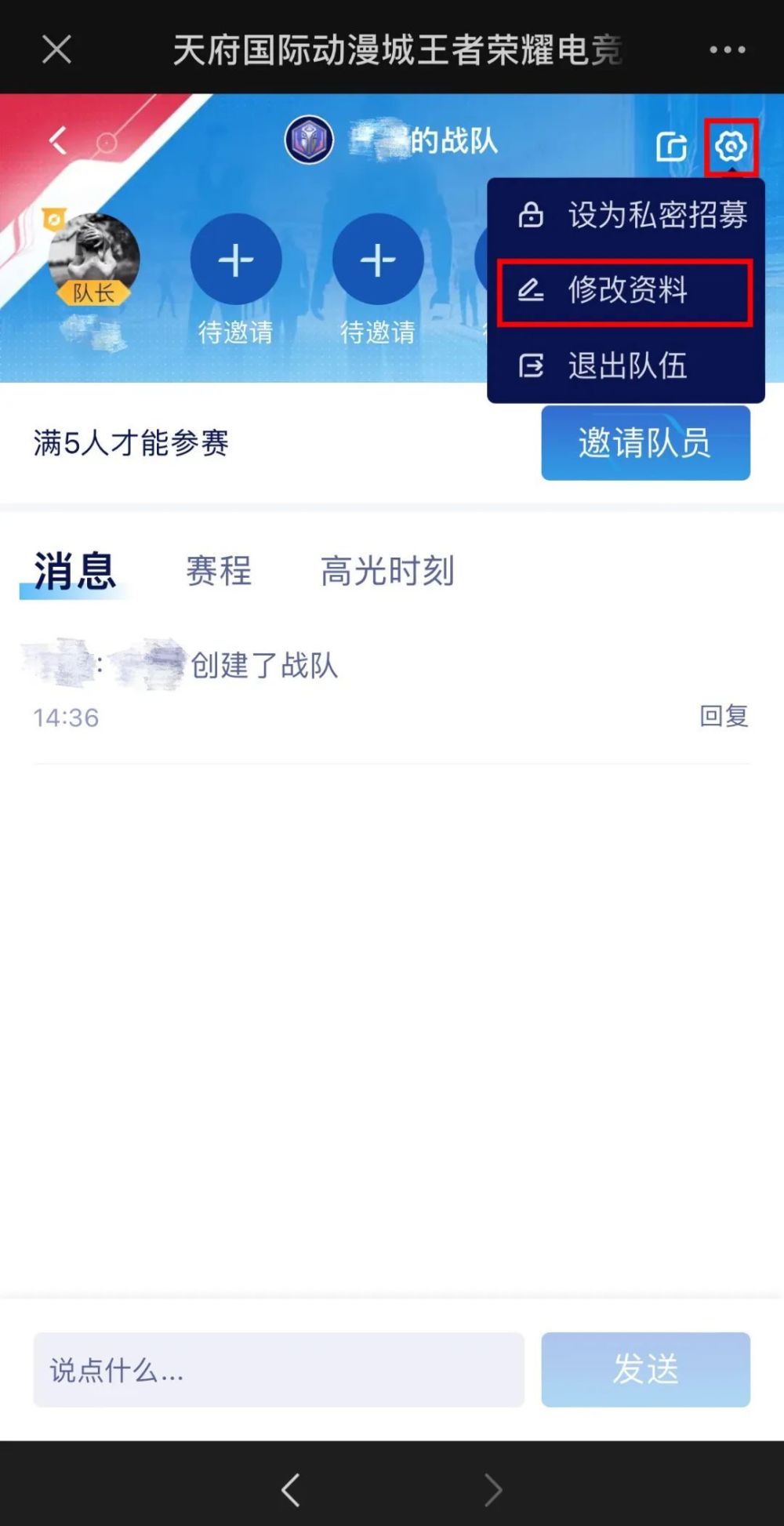Go back using the banner arrow
784x1526 pixels.
pos(58,141)
